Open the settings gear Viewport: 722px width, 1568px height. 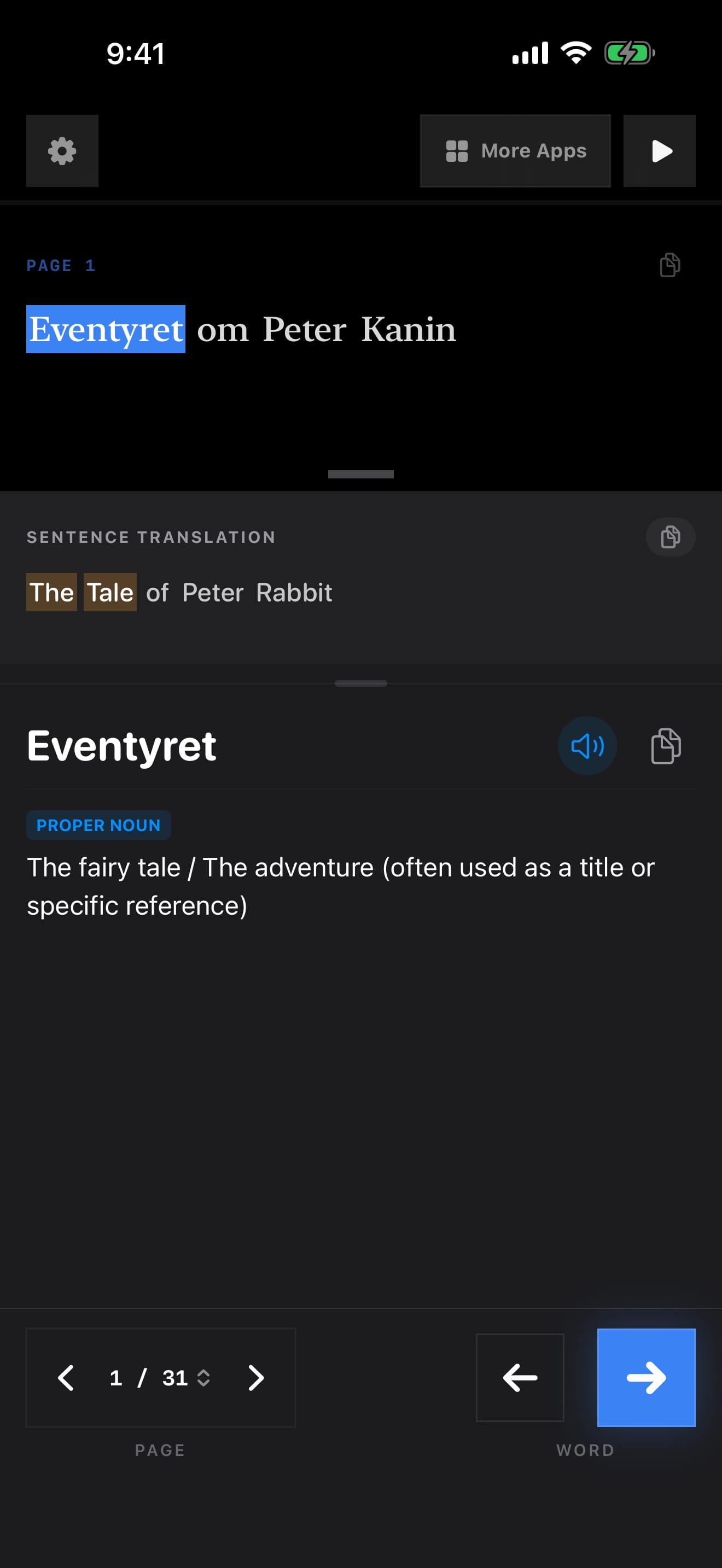62,151
